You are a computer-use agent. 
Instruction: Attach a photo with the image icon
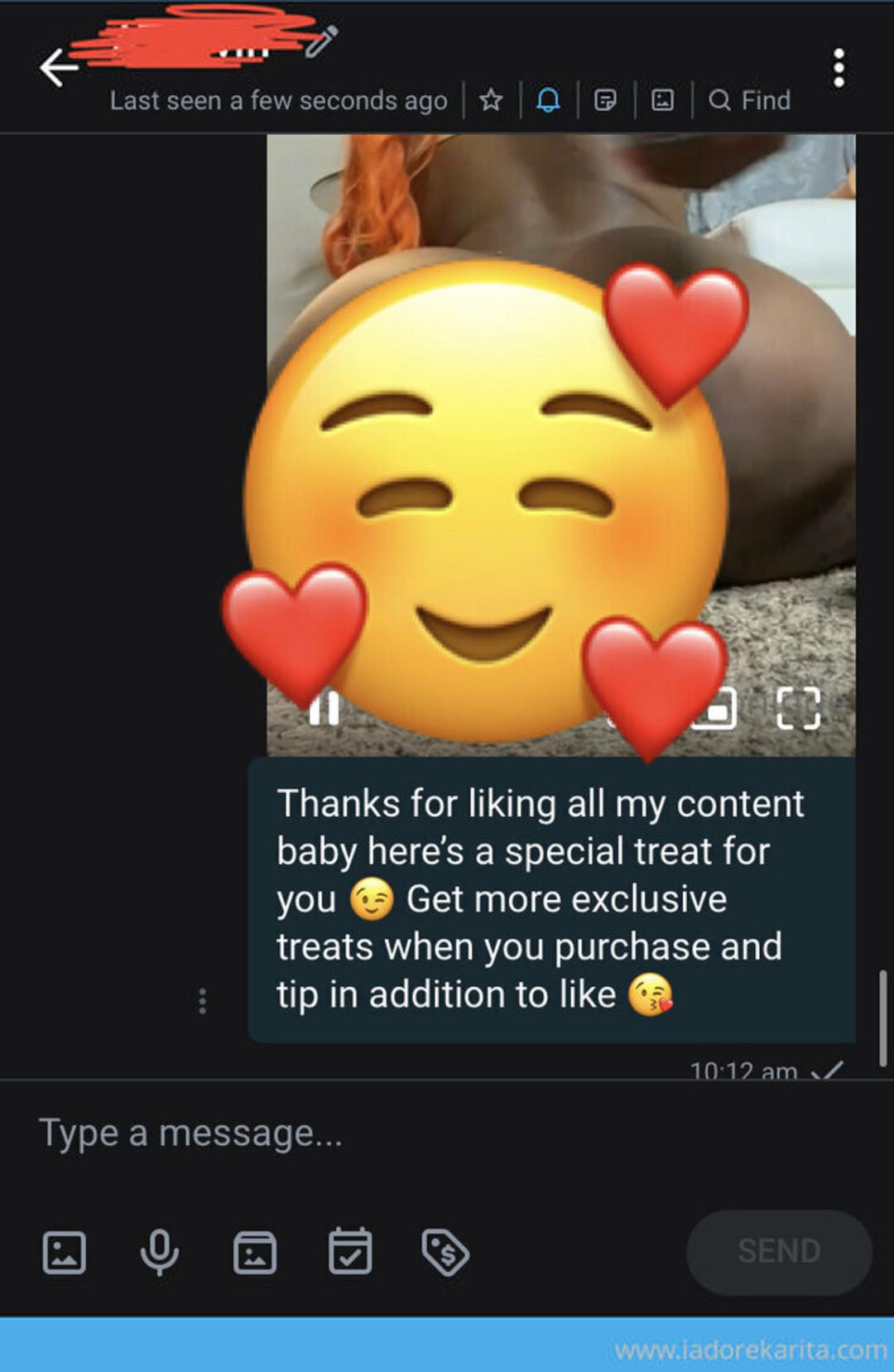coord(64,1252)
